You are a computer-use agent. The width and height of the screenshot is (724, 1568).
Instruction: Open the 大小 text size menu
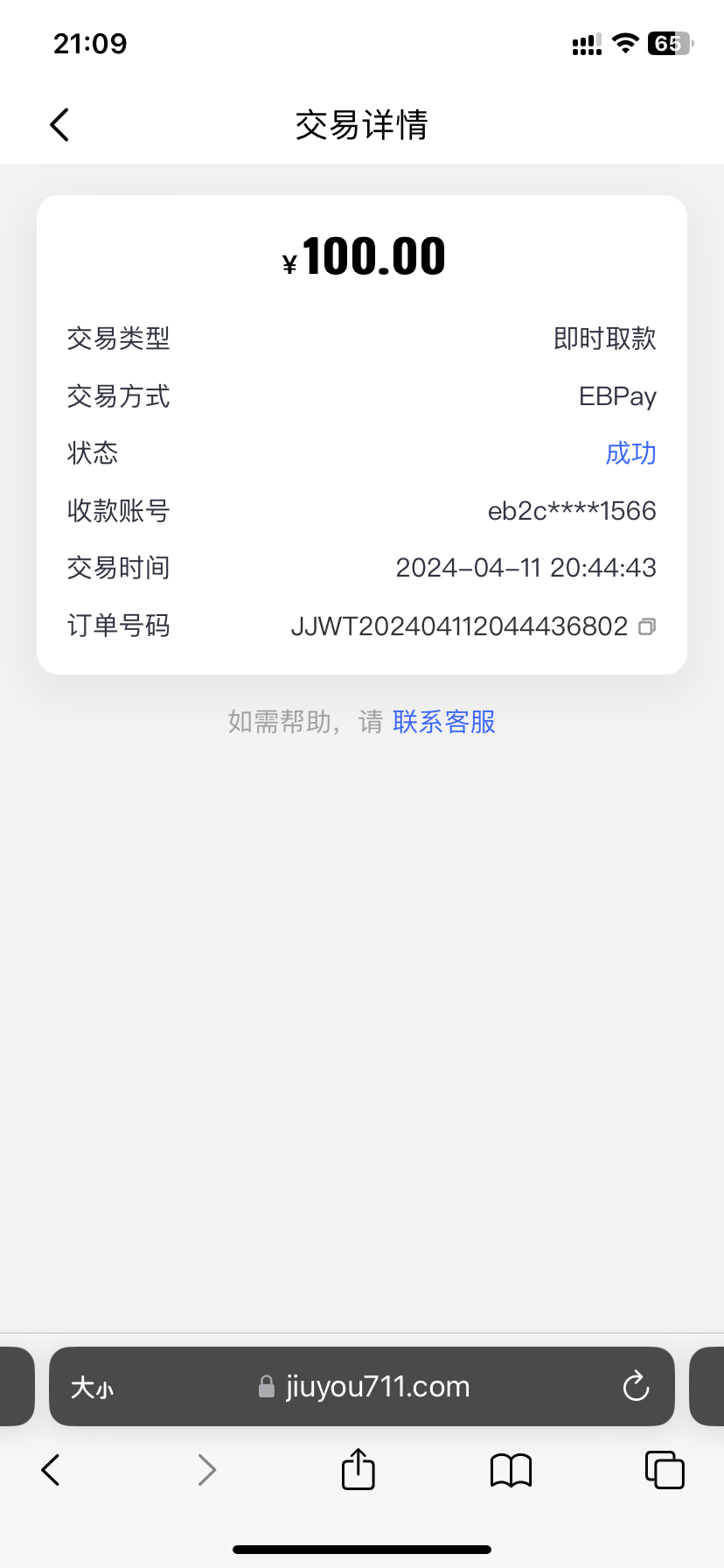(x=93, y=1387)
